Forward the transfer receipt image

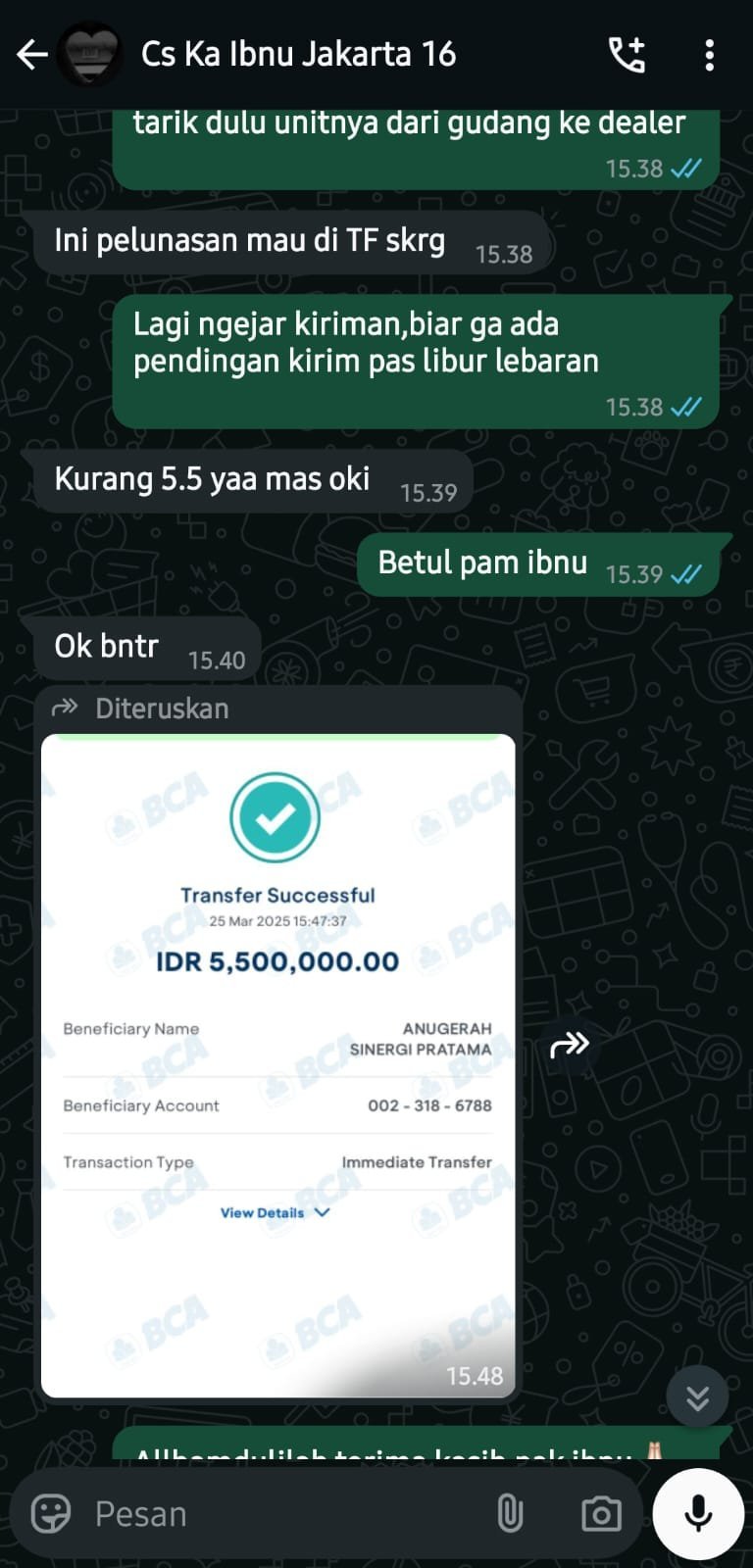point(569,1046)
